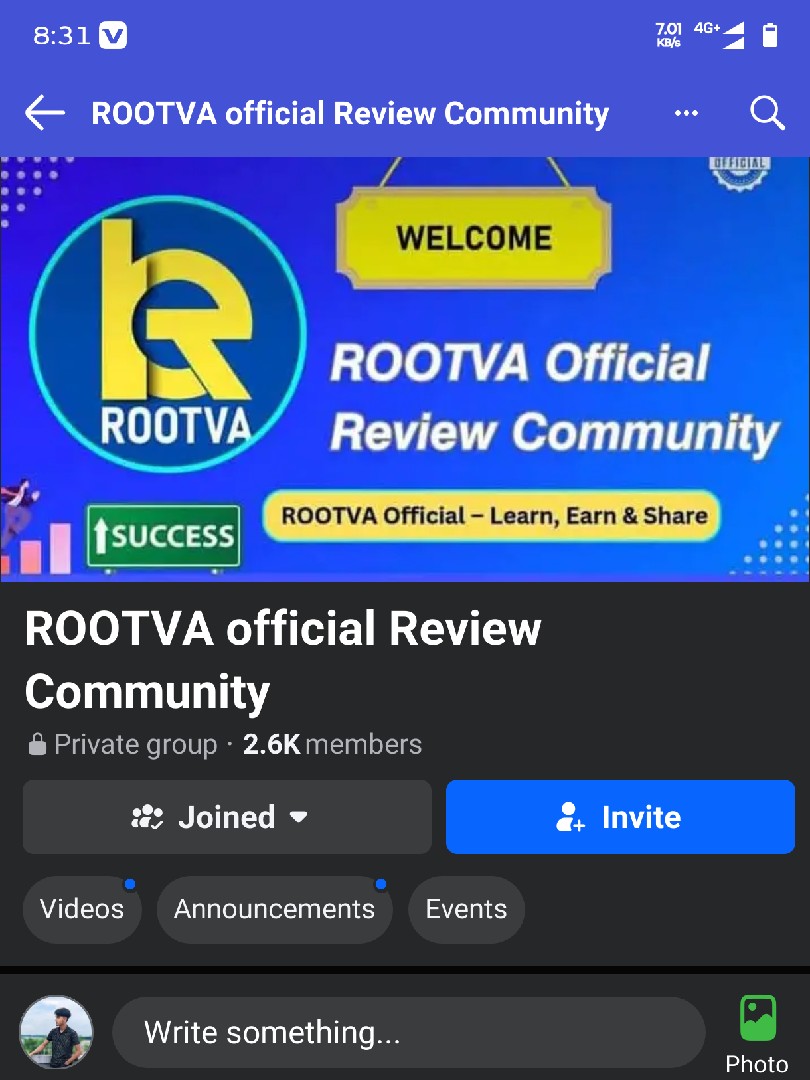Expand the Joined membership dropdown
The width and height of the screenshot is (810, 1080).
click(x=227, y=817)
